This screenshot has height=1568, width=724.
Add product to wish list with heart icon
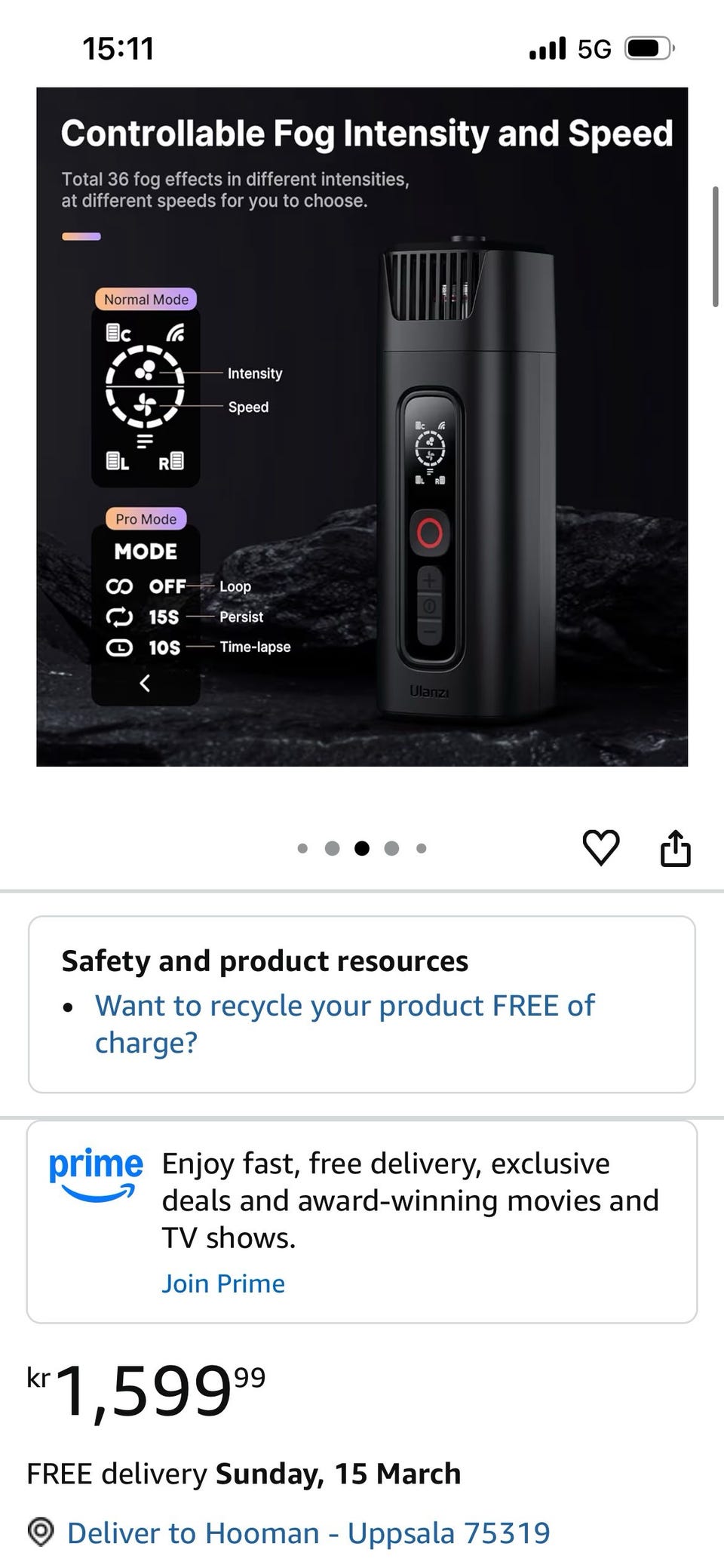point(601,847)
